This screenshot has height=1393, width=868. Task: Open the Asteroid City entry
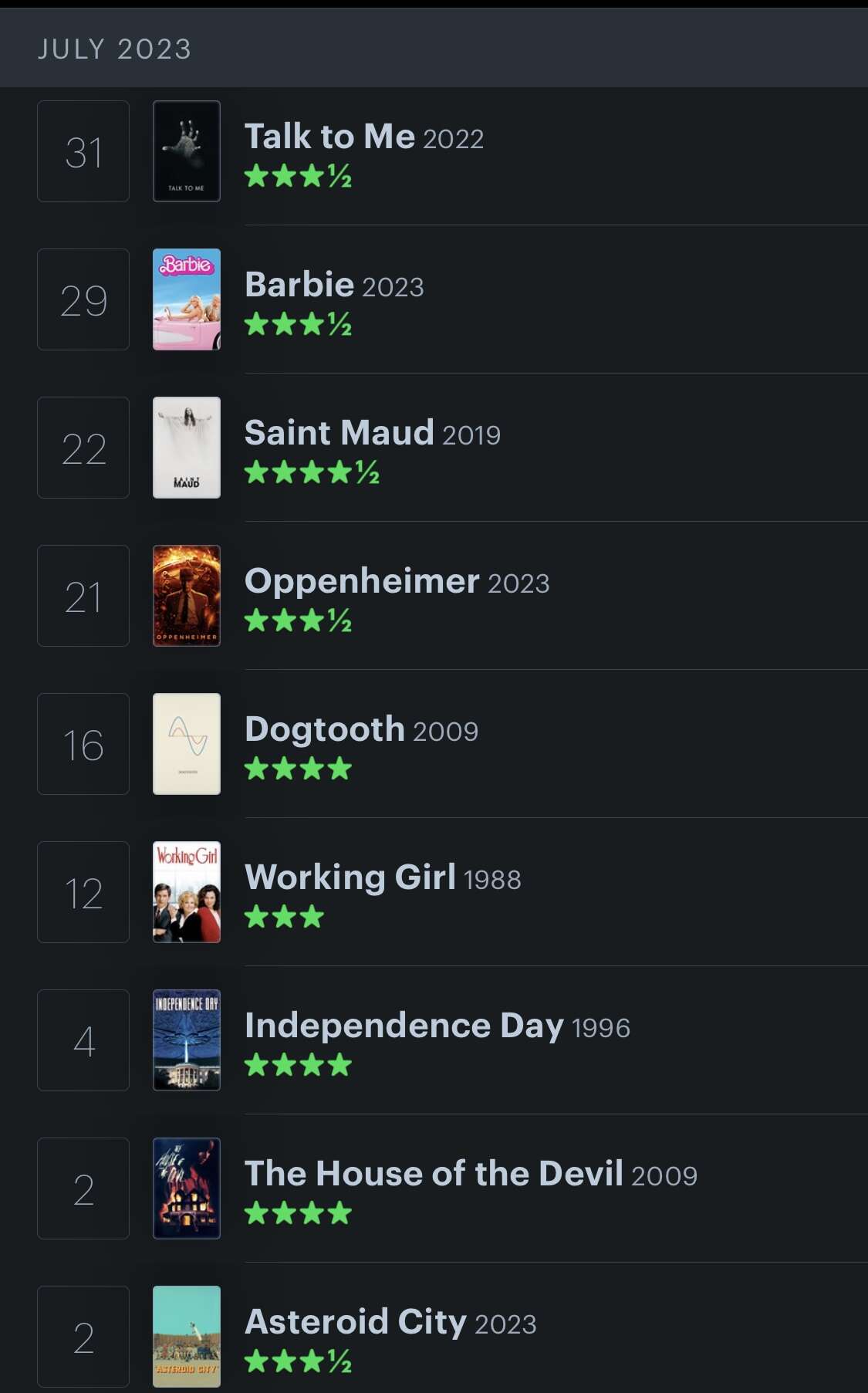click(x=356, y=1323)
